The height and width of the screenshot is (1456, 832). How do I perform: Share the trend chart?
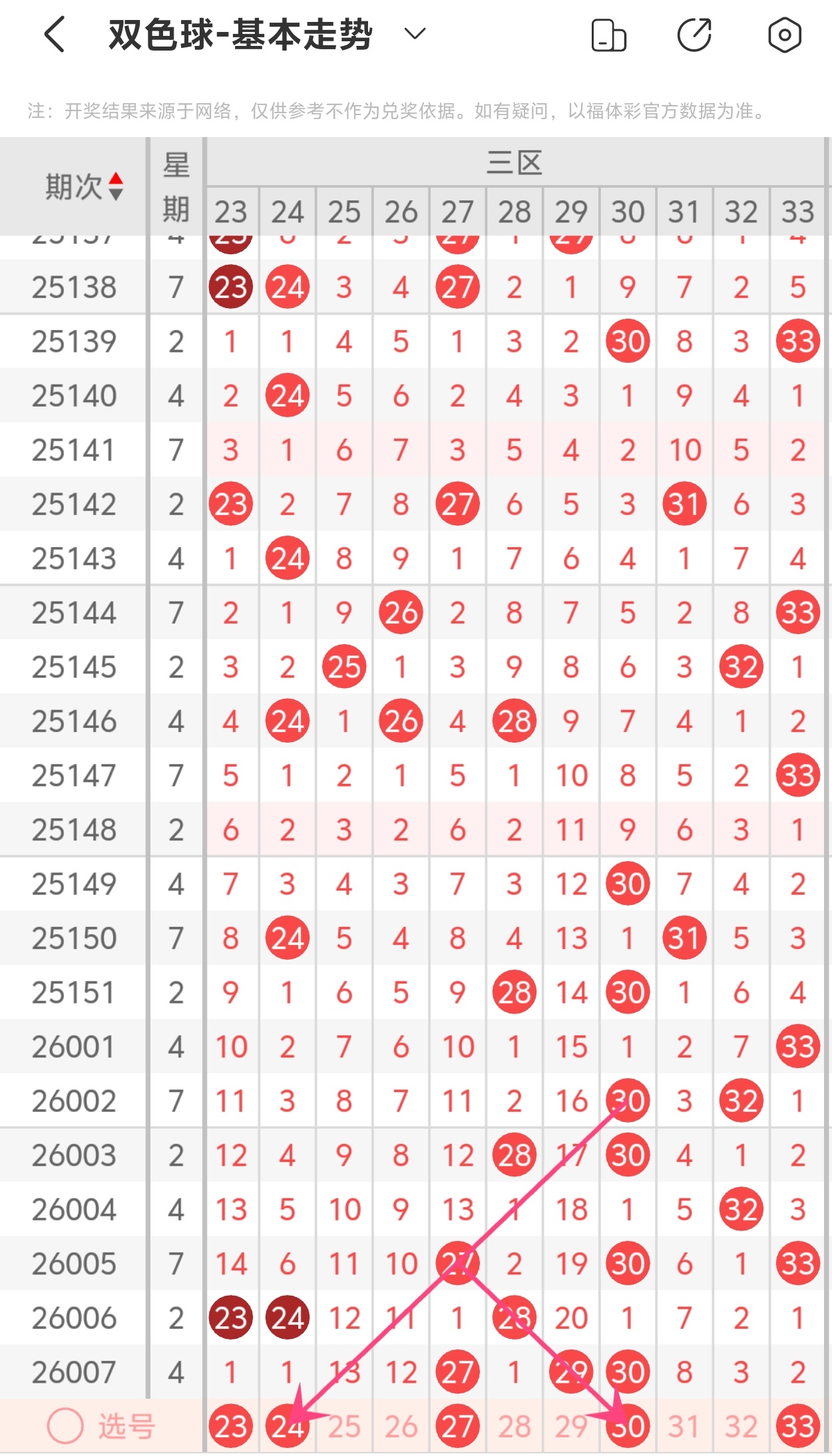point(695,35)
